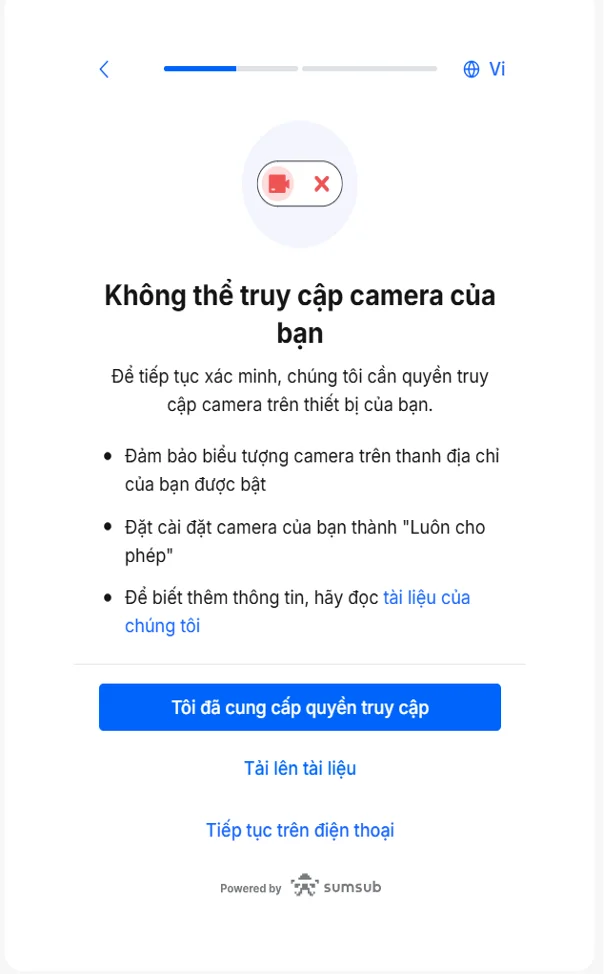Image resolution: width=605 pixels, height=976 pixels.
Task: Choose "Tải lên tài liệu" option
Action: [299, 768]
